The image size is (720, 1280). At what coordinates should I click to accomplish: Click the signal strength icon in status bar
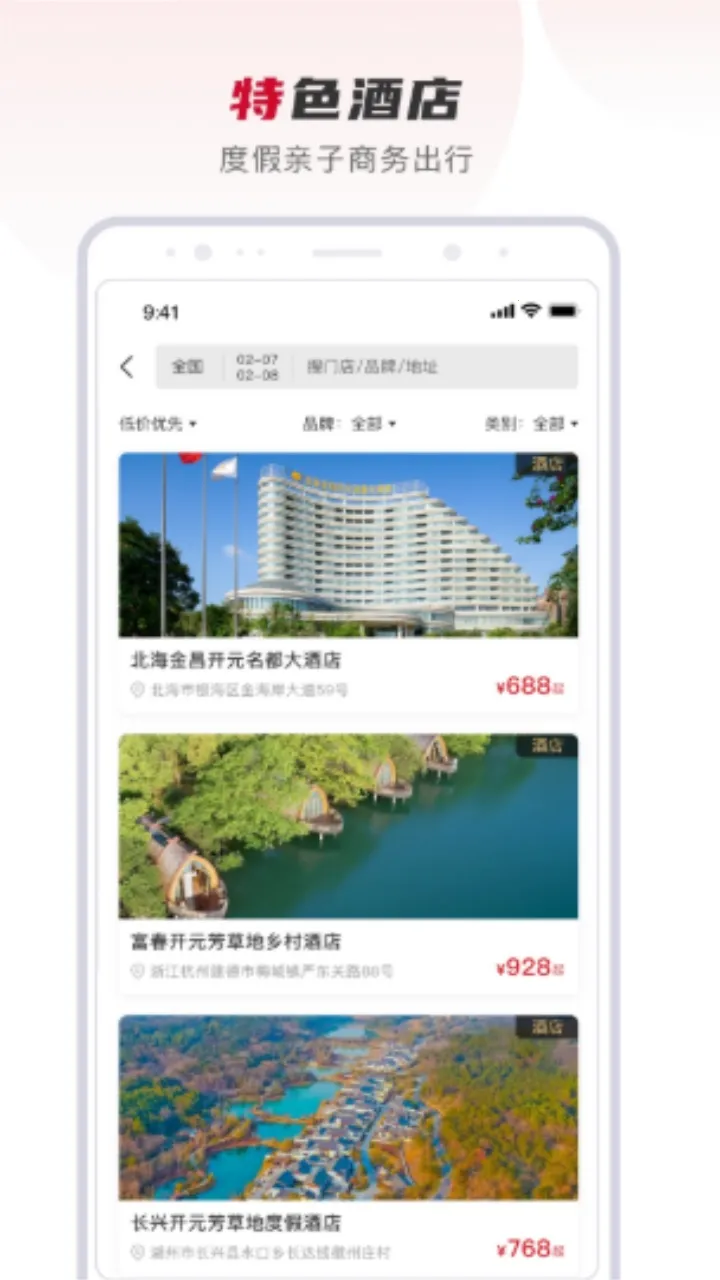501,311
